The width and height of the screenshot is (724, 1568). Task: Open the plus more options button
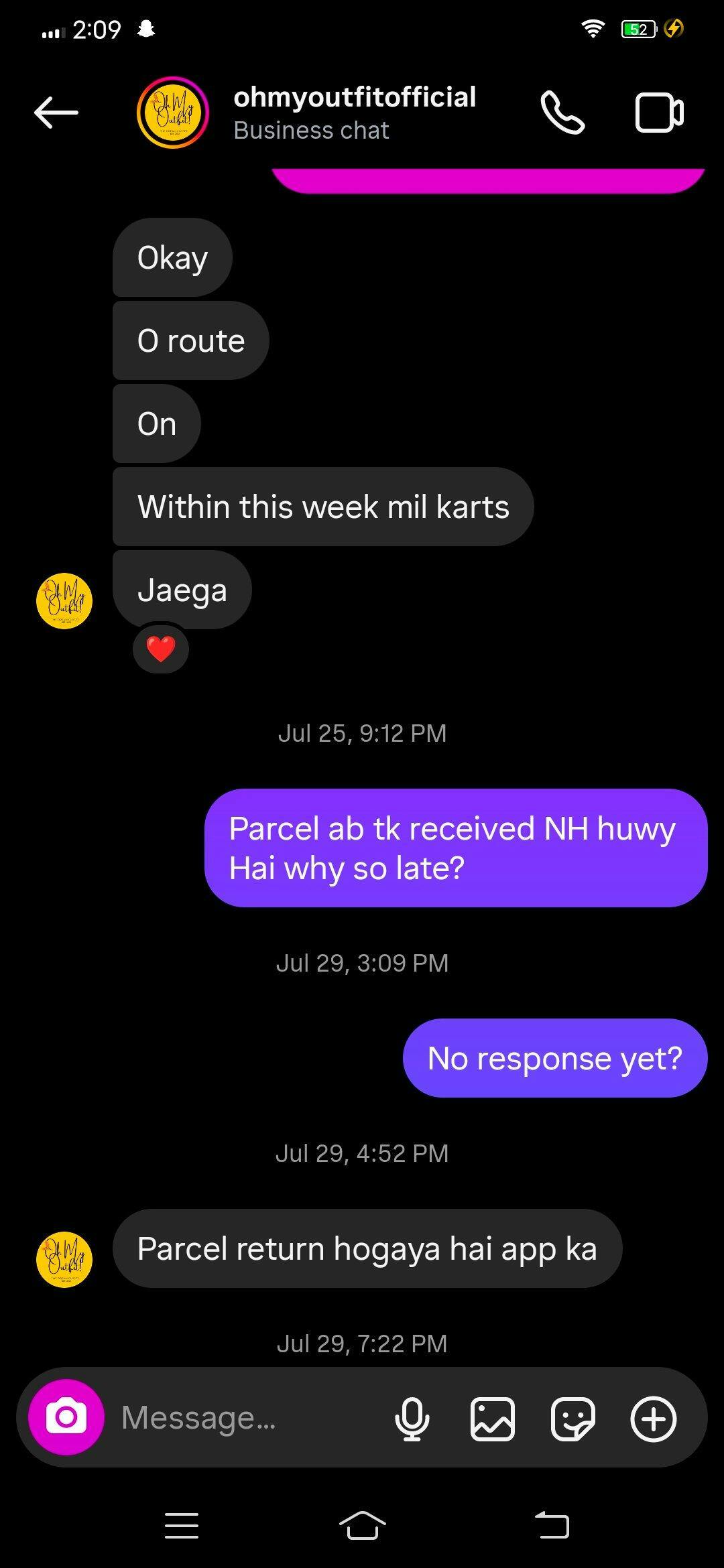point(654,1419)
